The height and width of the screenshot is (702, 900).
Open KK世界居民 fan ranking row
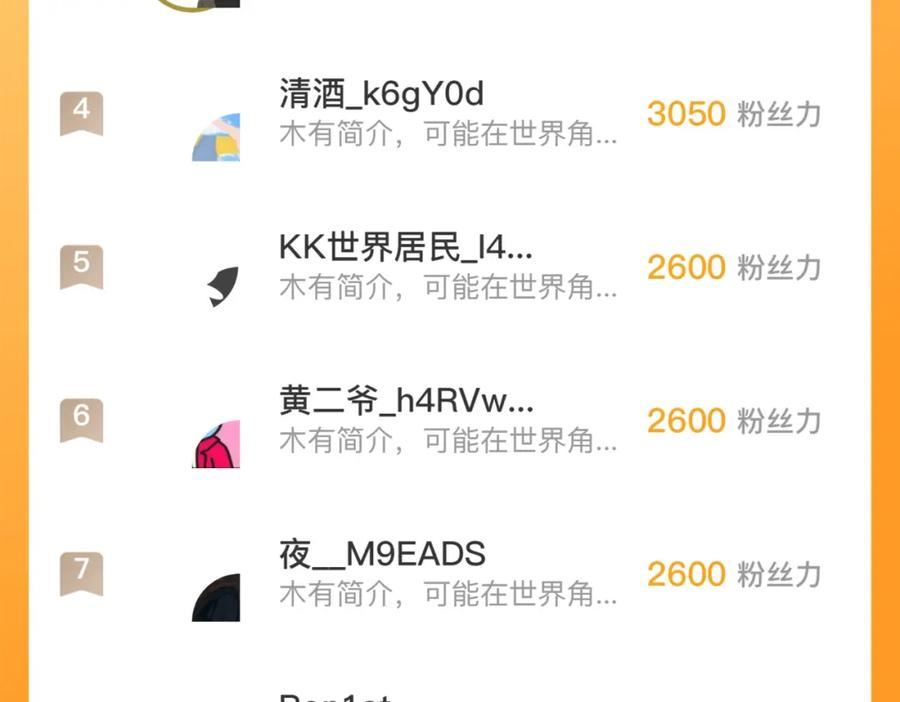(405, 248)
